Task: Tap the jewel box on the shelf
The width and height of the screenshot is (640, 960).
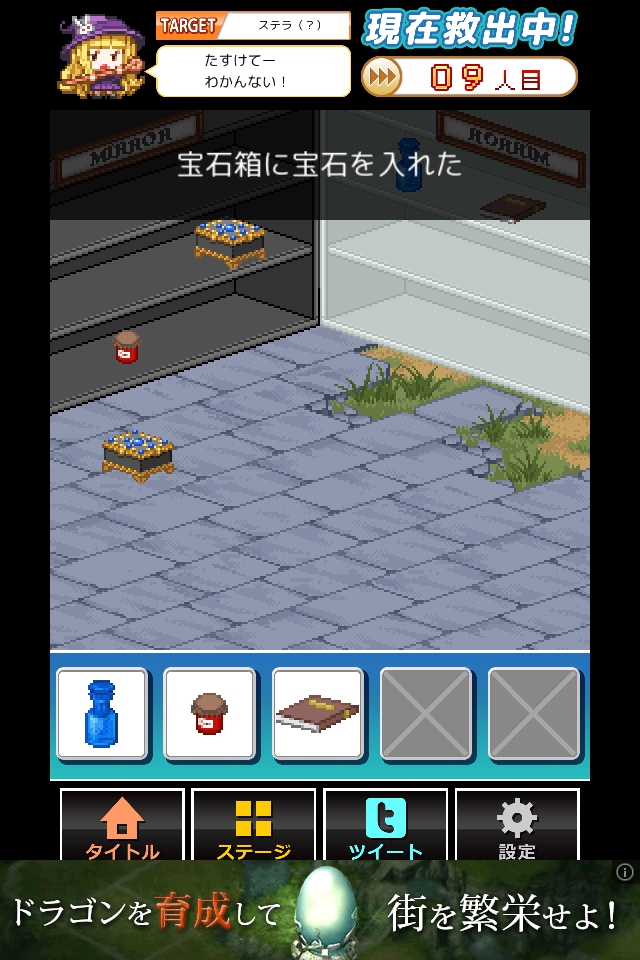Action: pyautogui.click(x=230, y=241)
